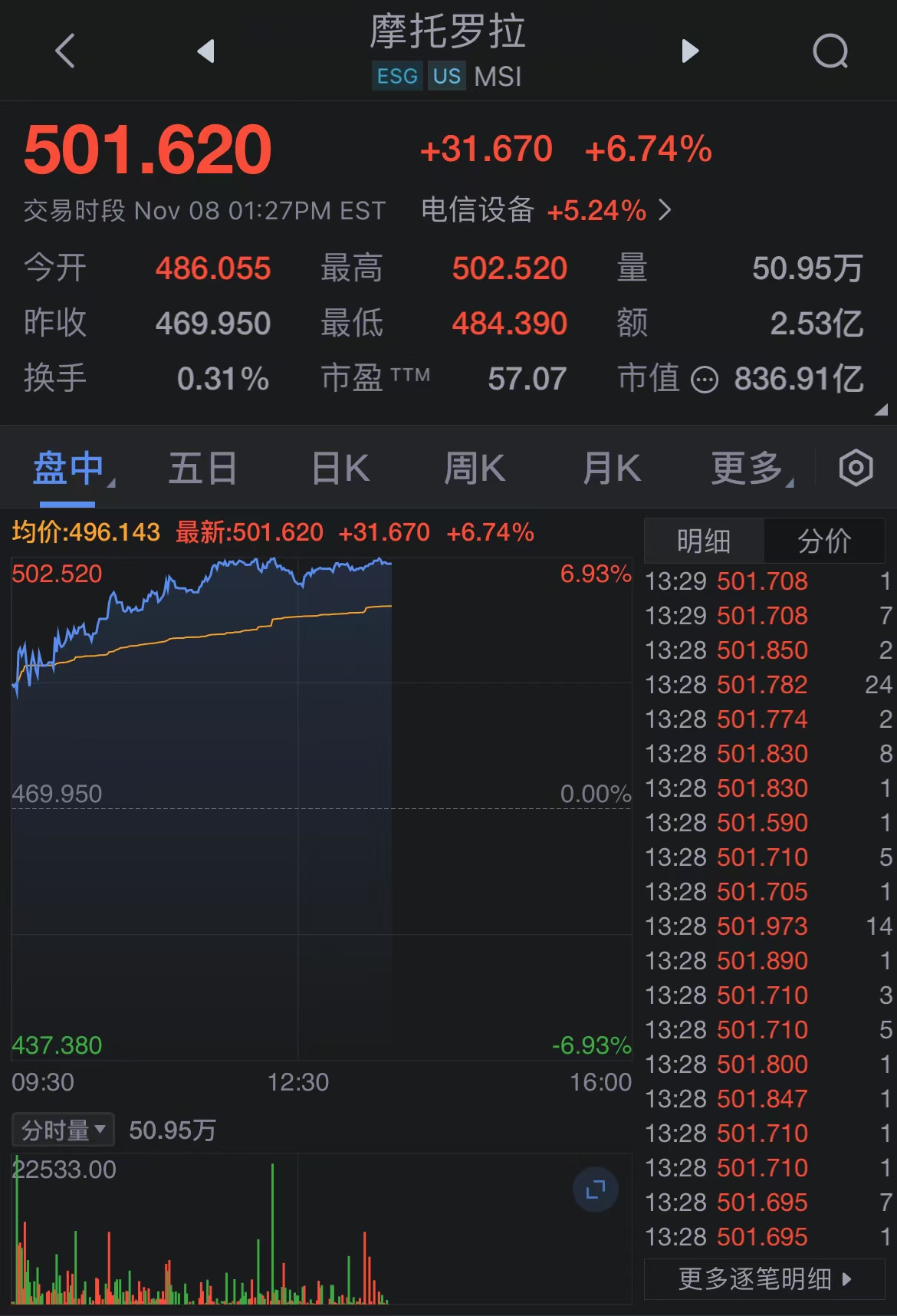Switch to the previous stock

point(205,51)
